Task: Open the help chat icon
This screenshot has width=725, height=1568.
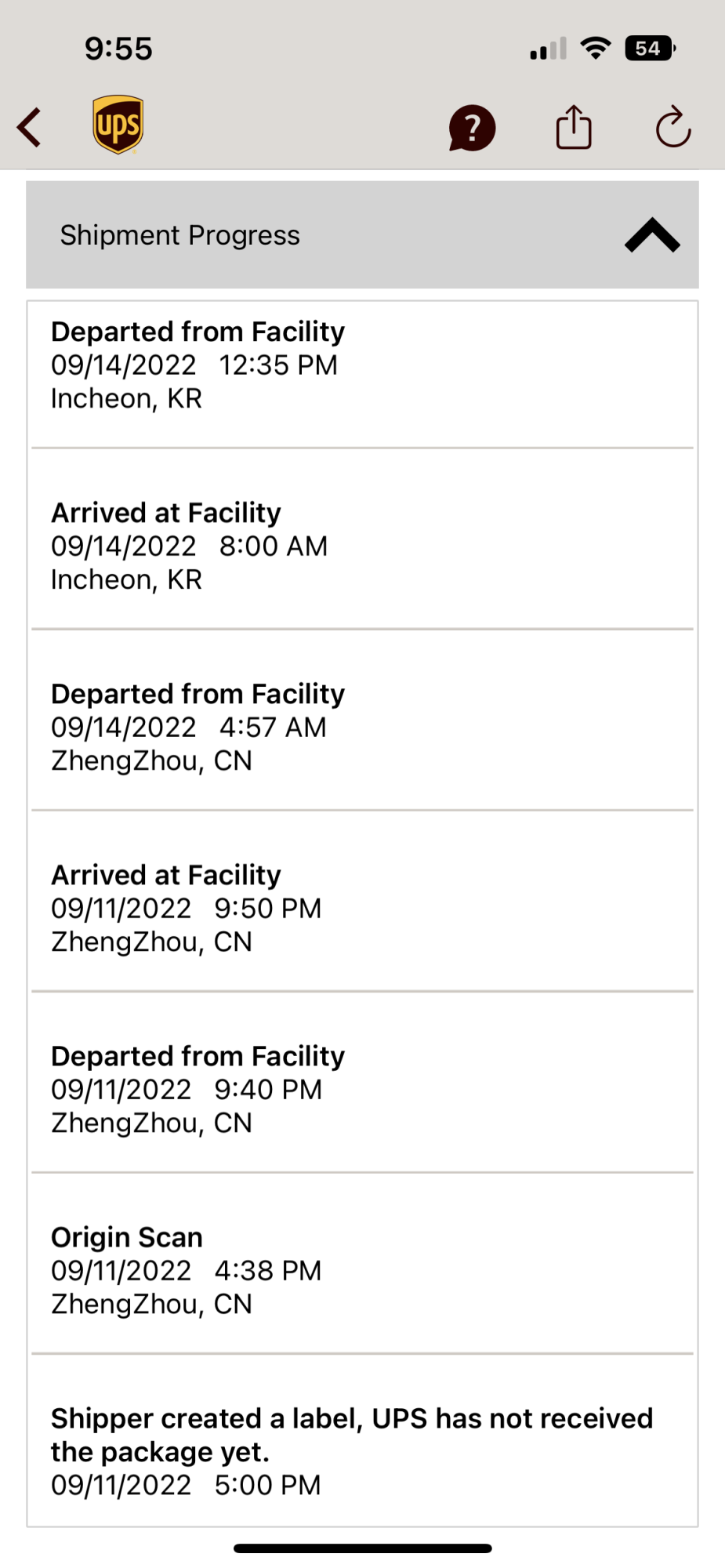Action: click(x=472, y=128)
